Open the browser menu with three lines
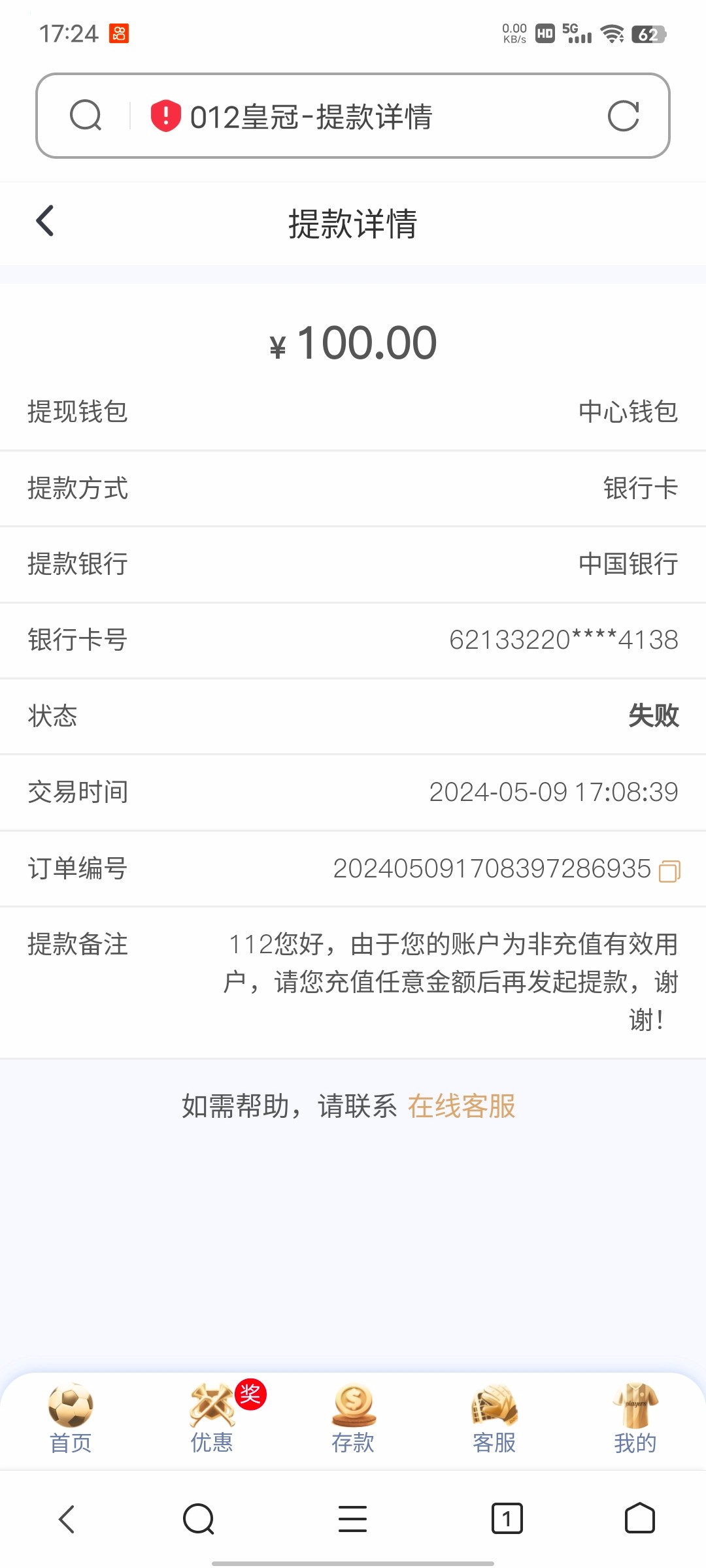This screenshot has width=706, height=1568. point(352,1518)
